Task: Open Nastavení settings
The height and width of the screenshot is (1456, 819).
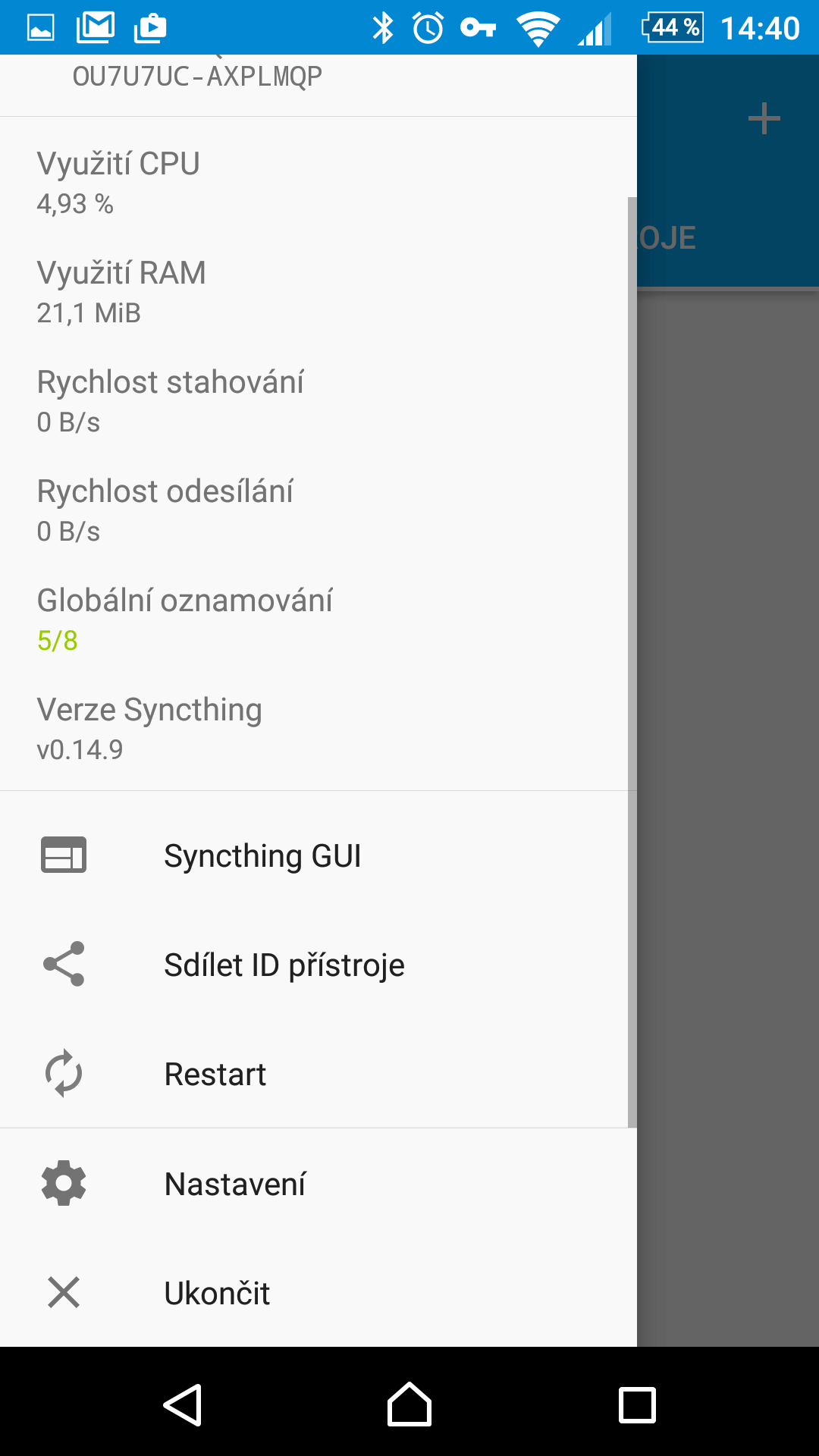Action: click(x=318, y=1184)
